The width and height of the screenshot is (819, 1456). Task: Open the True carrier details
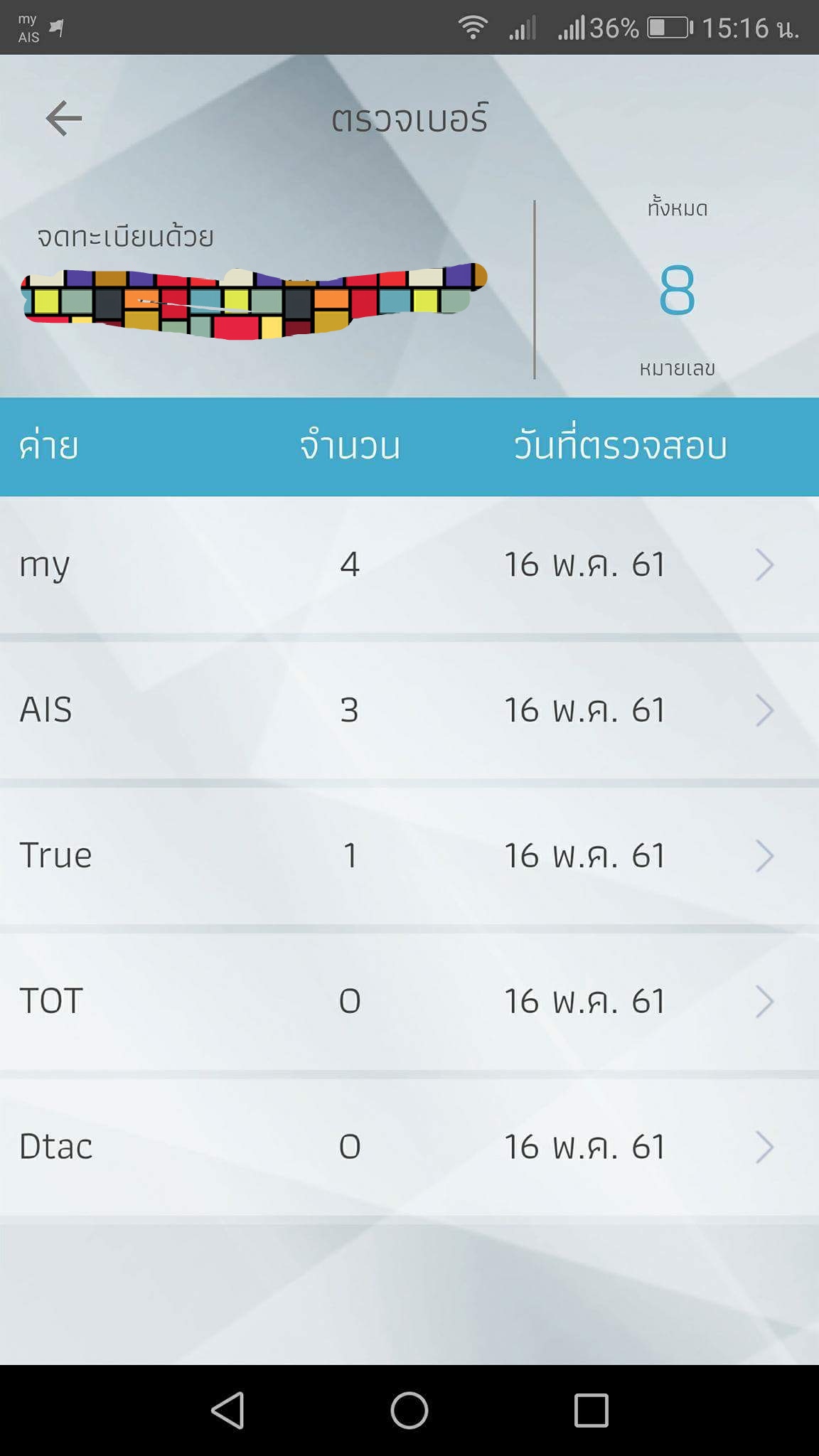[409, 855]
